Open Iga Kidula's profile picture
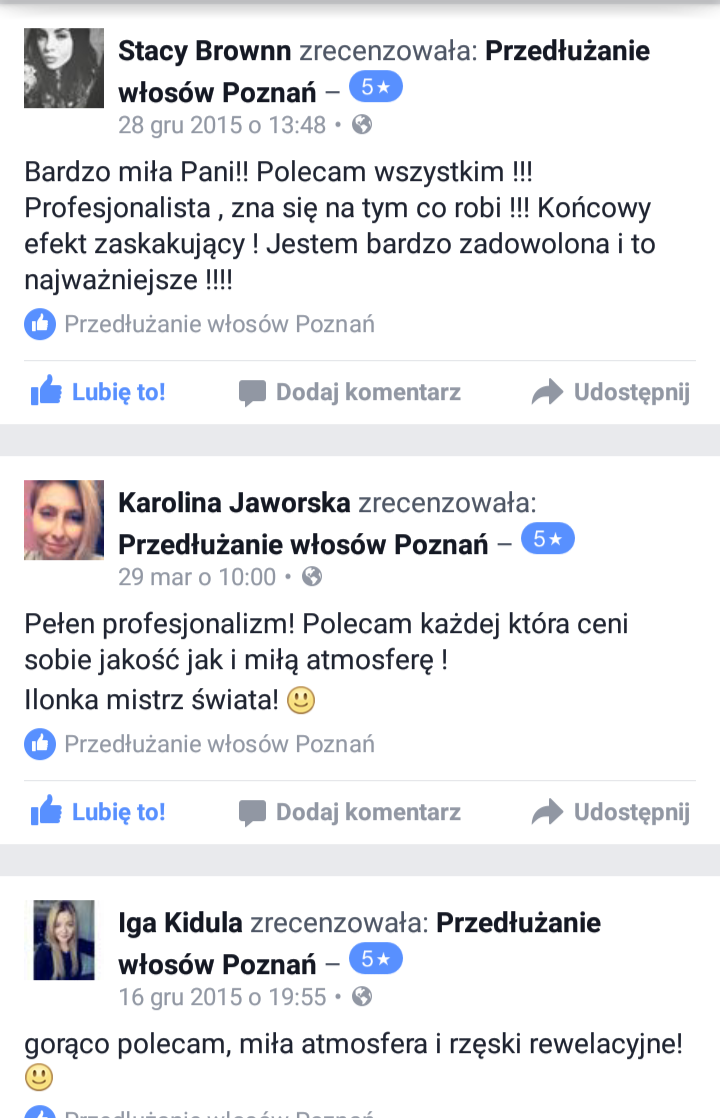Viewport: 720px width, 1118px height. tap(64, 939)
